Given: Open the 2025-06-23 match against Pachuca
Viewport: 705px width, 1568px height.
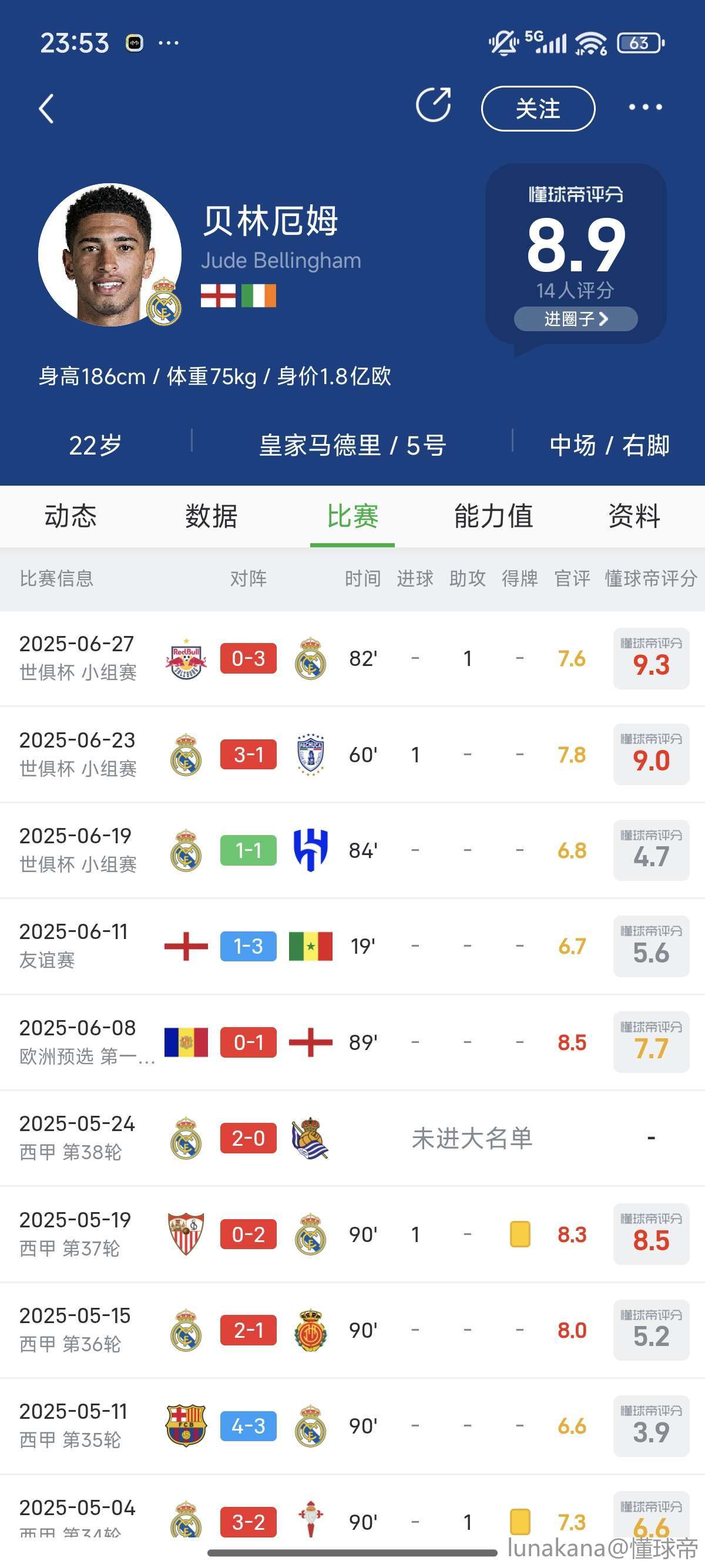Looking at the screenshot, I should (352, 755).
